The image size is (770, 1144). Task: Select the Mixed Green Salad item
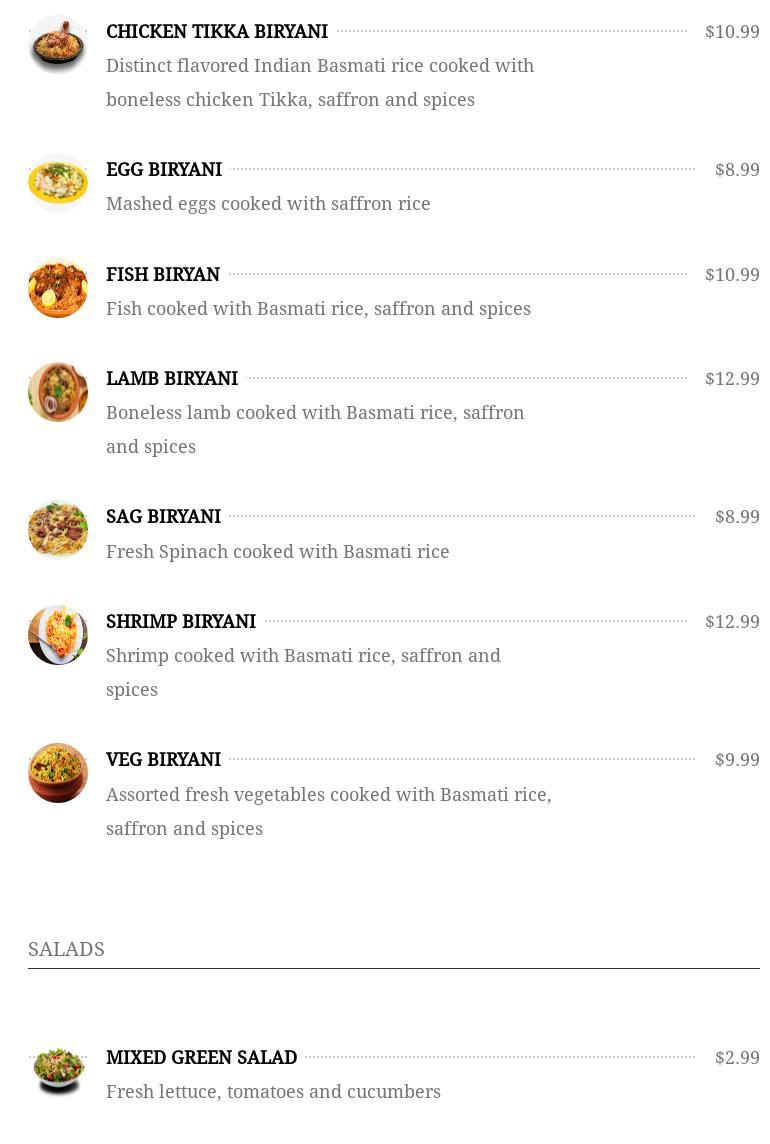coord(201,1058)
